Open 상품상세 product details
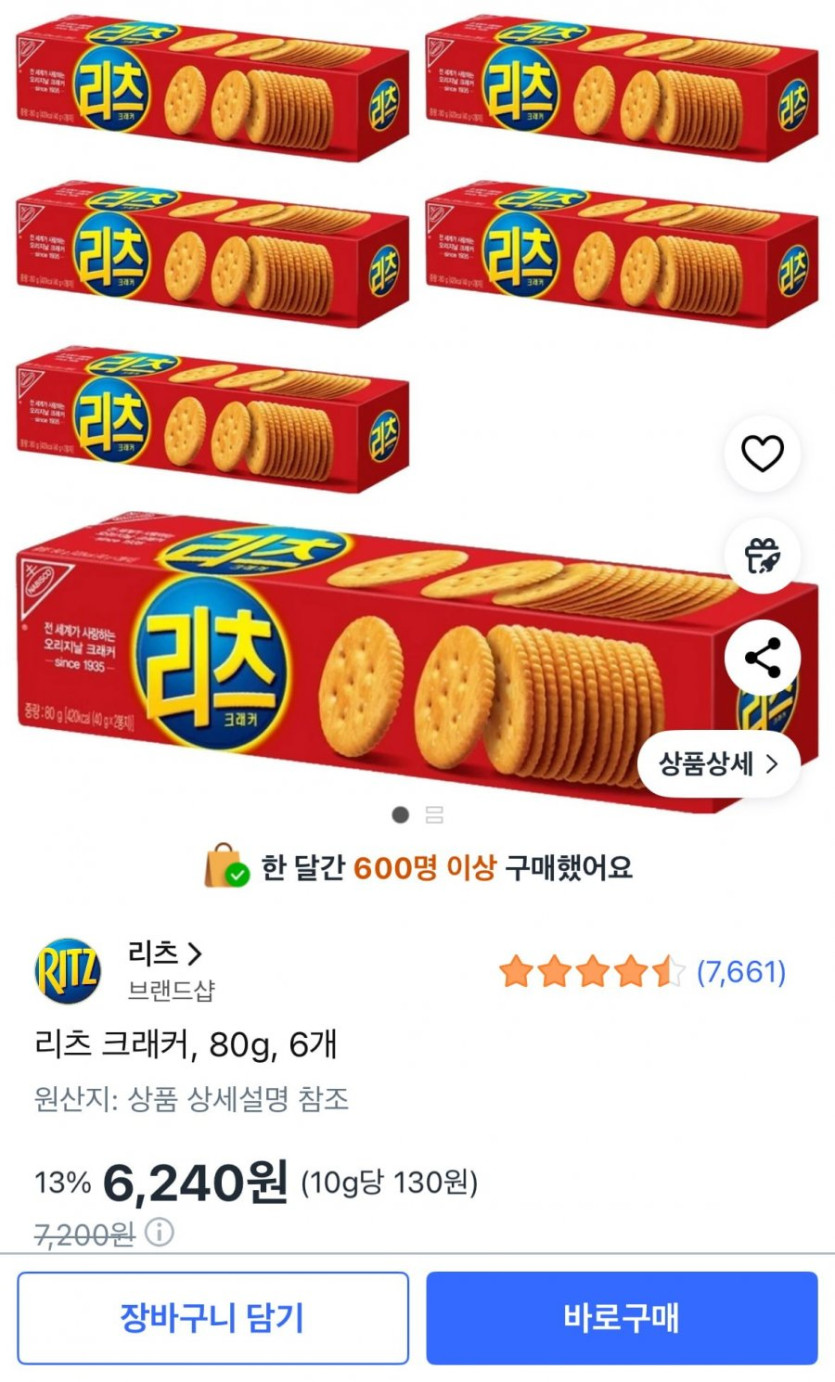Viewport: 835px width, 1382px height. coord(718,765)
